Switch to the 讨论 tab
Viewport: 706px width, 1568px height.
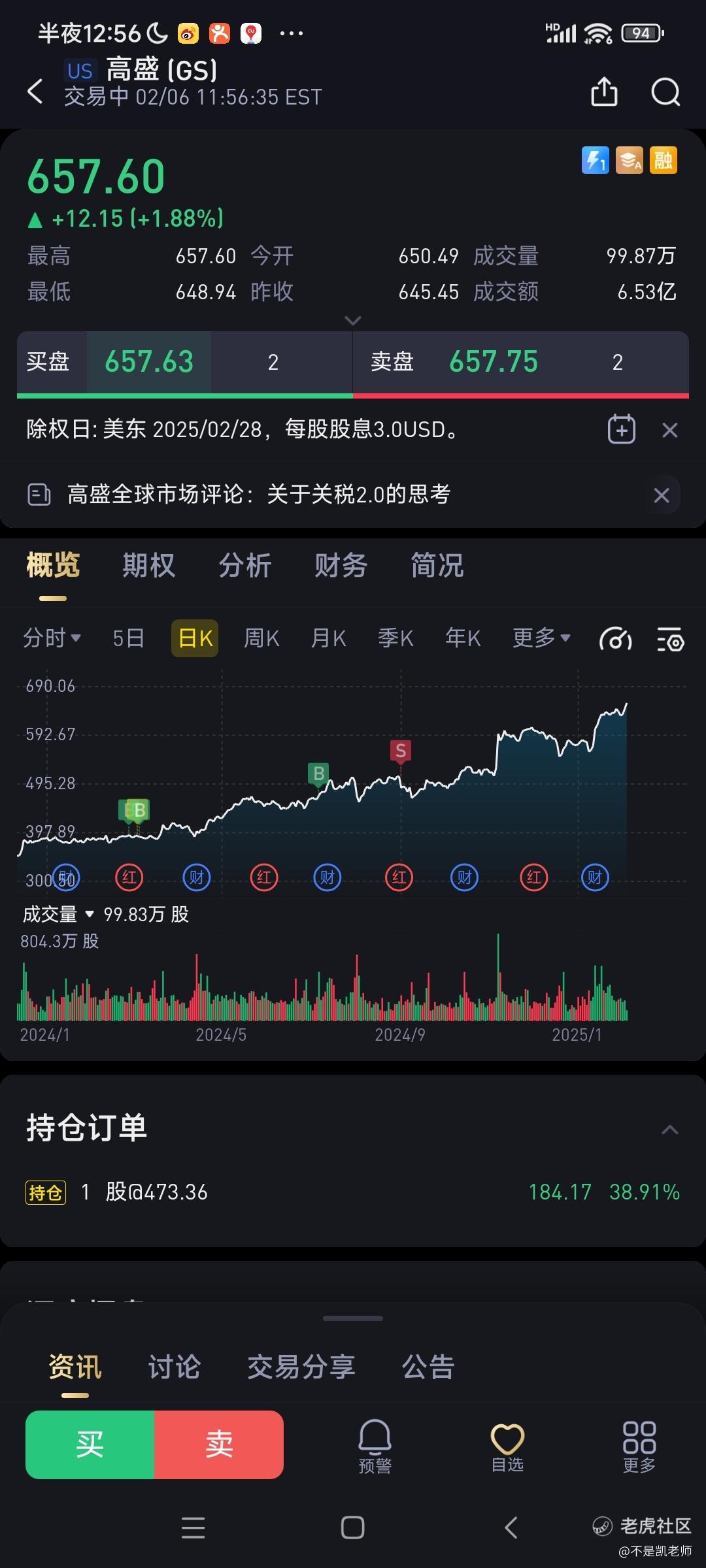pyautogui.click(x=174, y=1367)
